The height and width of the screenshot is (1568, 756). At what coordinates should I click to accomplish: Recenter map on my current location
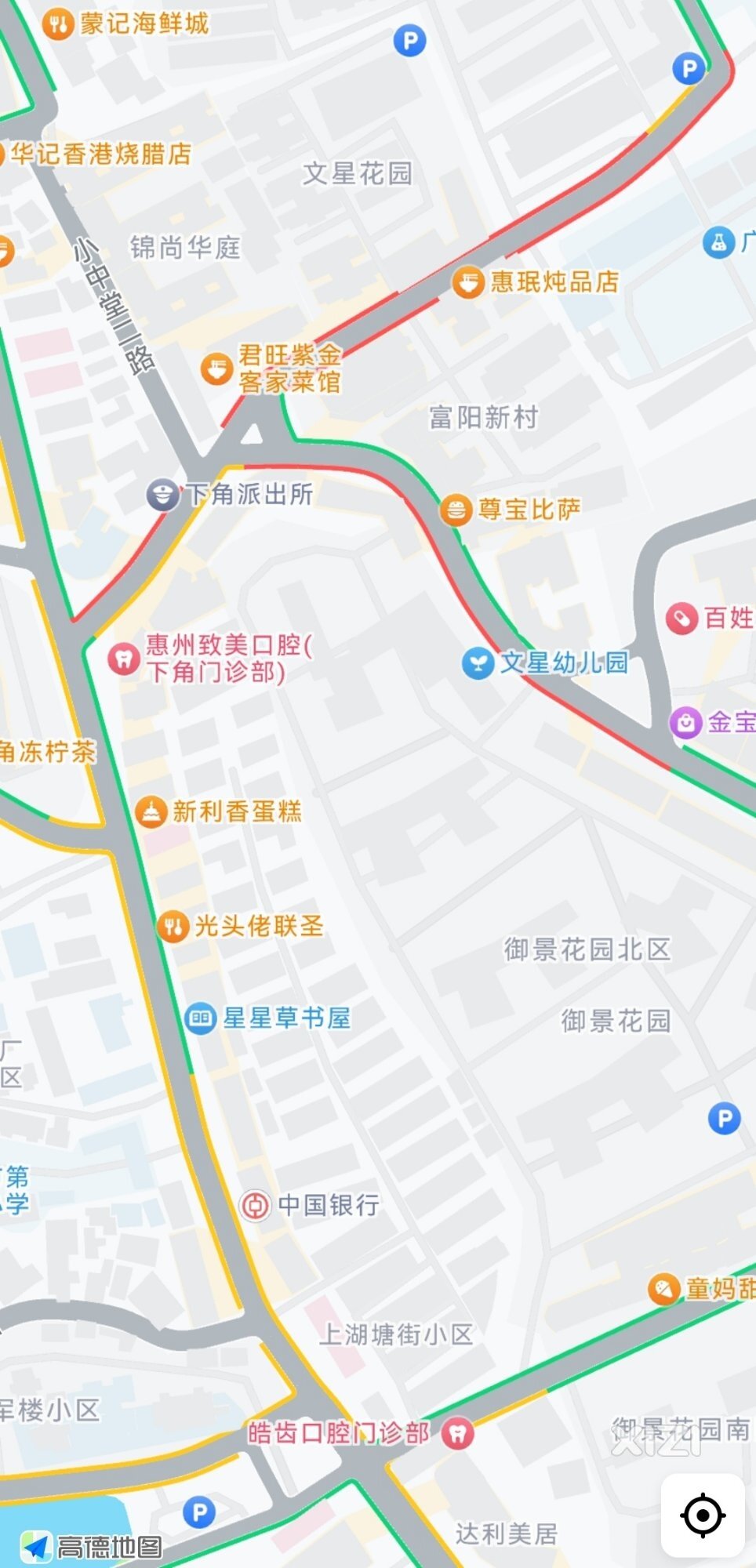[703, 1515]
